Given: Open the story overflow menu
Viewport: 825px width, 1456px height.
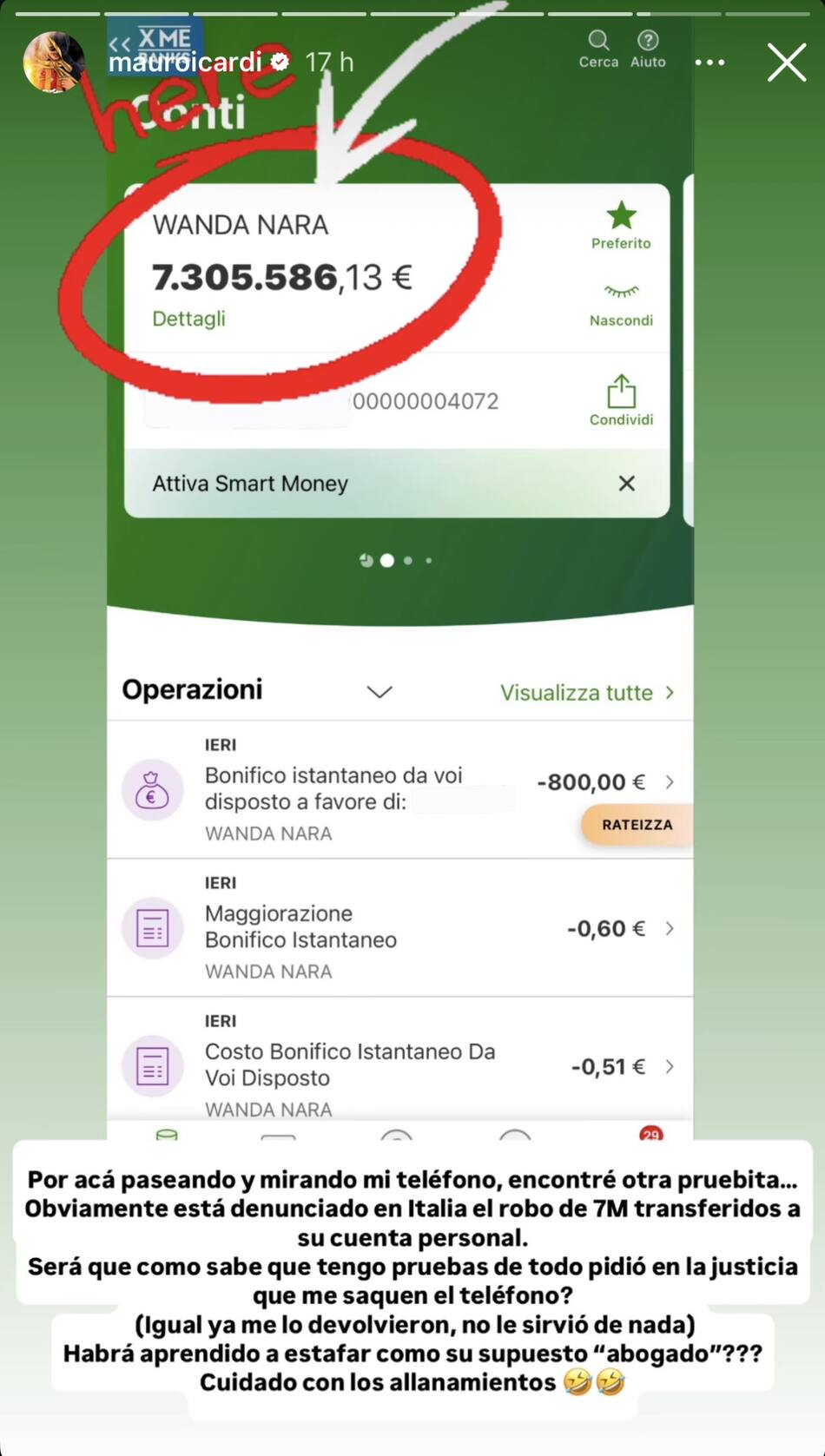Looking at the screenshot, I should click(x=709, y=63).
